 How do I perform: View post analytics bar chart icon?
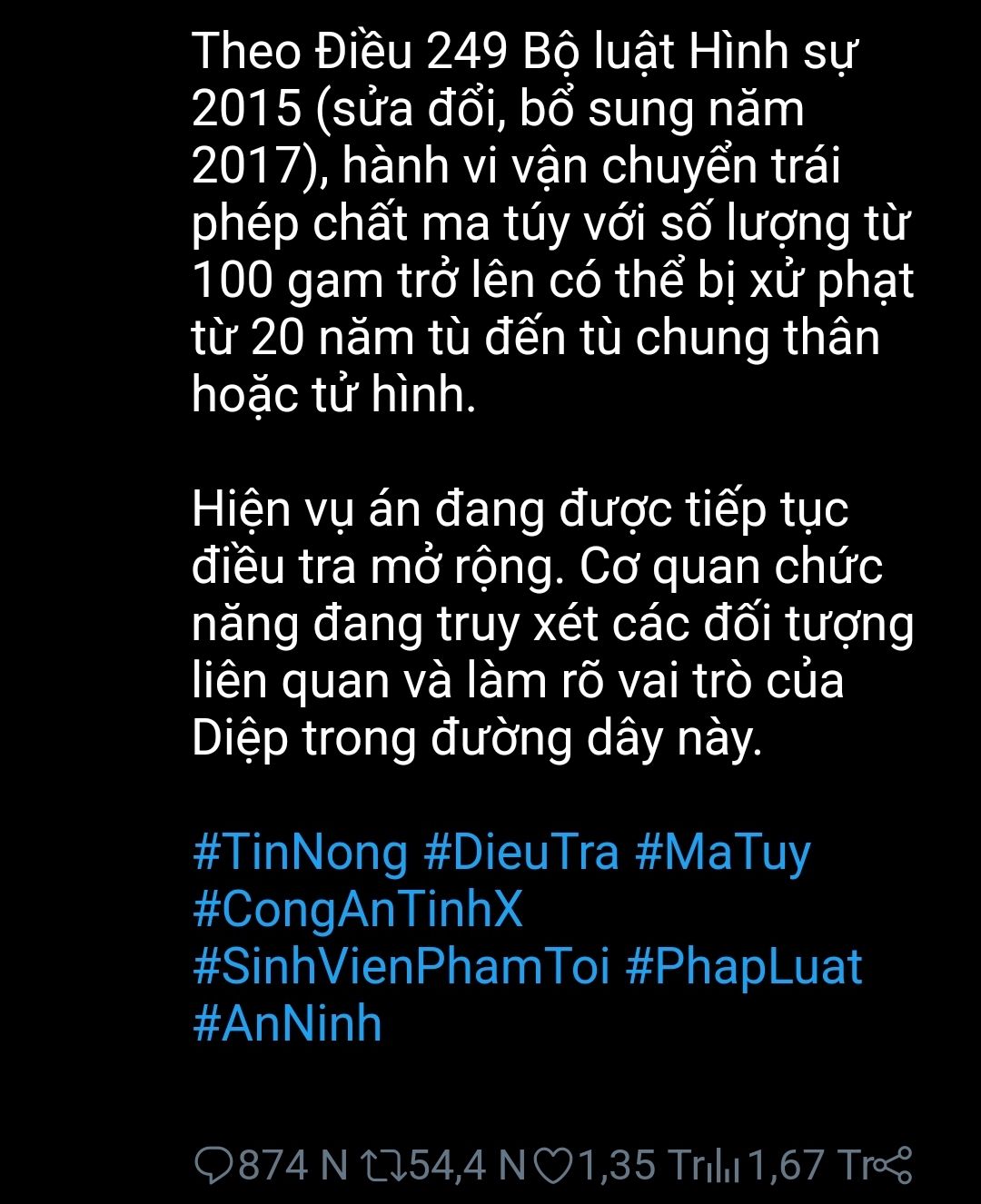point(724,1165)
